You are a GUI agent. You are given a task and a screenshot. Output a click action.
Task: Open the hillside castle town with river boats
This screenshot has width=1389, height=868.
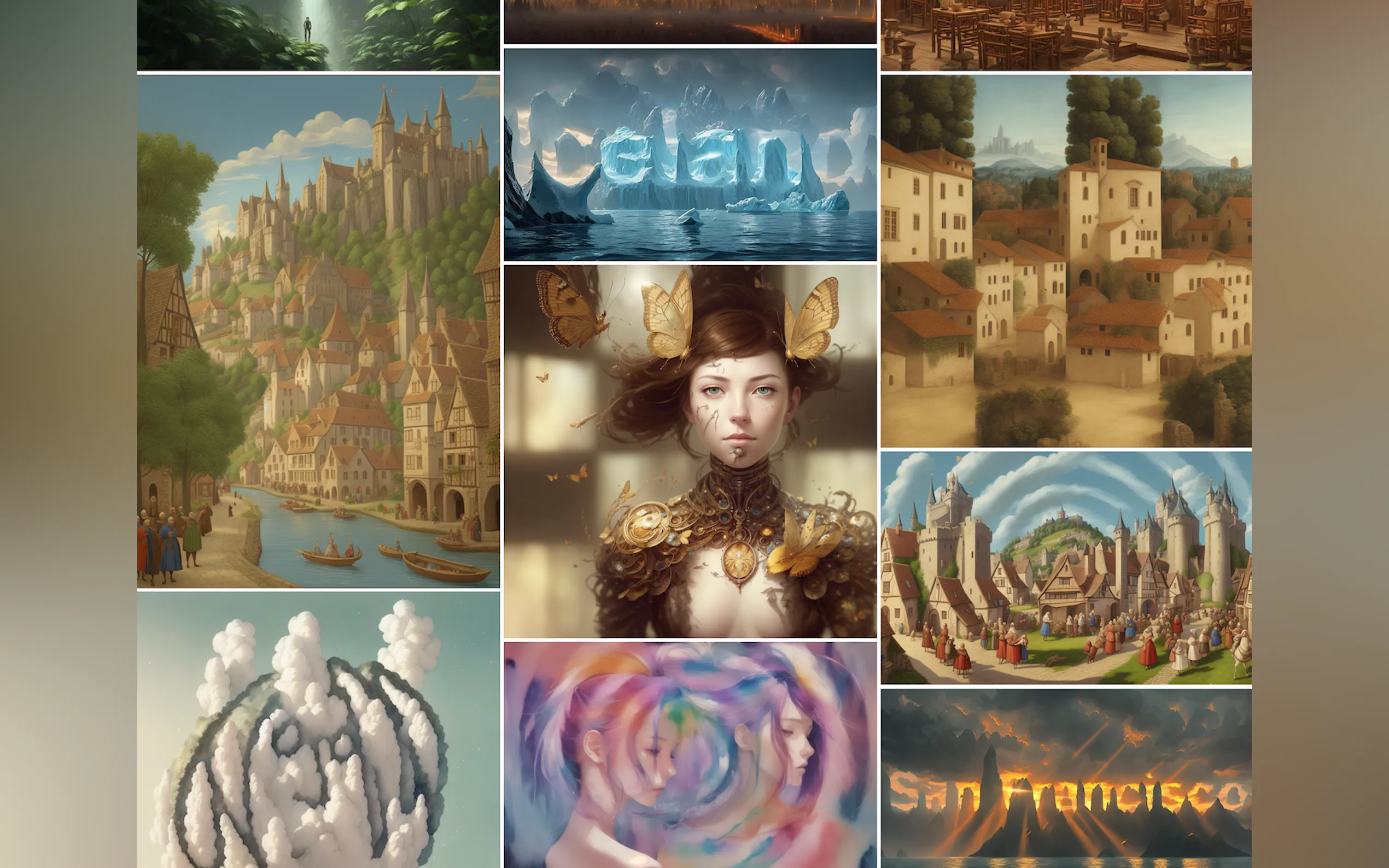pyautogui.click(x=318, y=332)
